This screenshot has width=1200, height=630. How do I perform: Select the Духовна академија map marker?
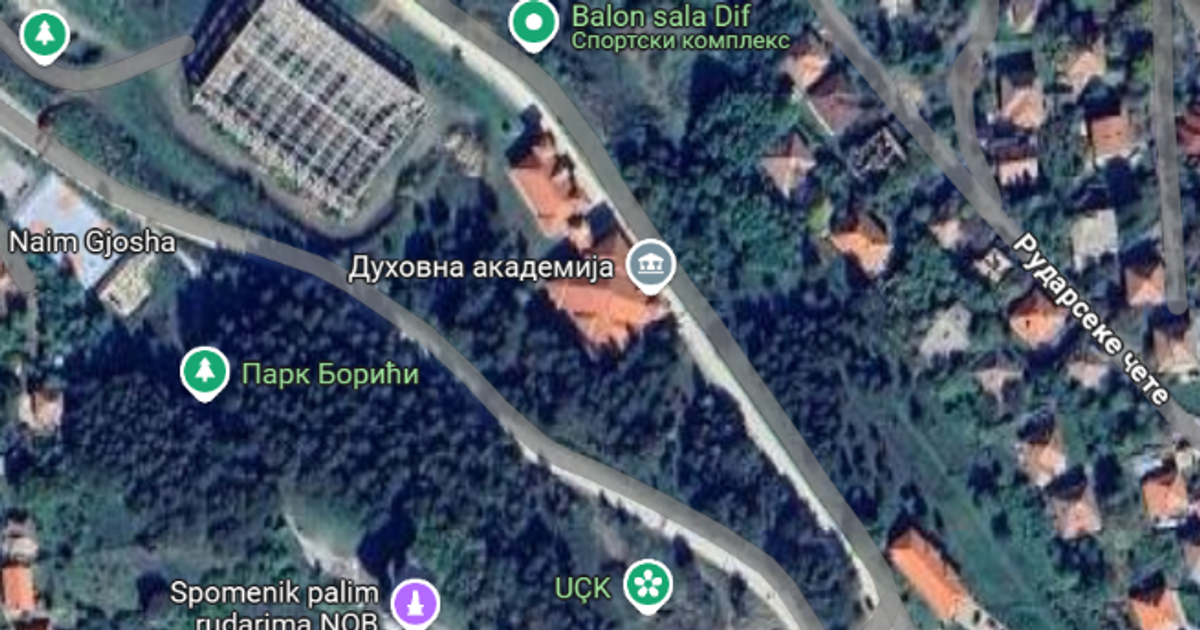point(651,265)
